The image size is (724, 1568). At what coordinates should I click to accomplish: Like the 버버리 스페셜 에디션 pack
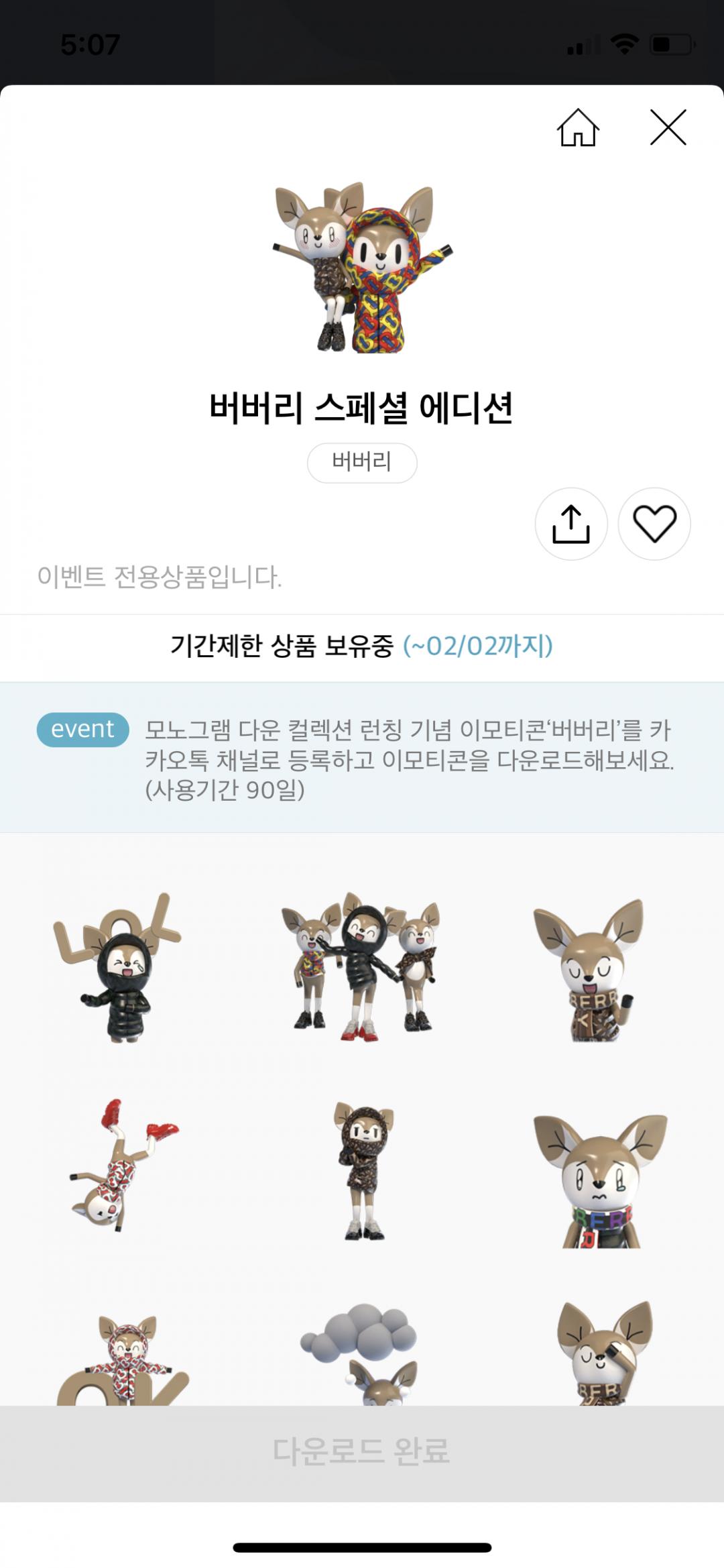click(x=654, y=524)
